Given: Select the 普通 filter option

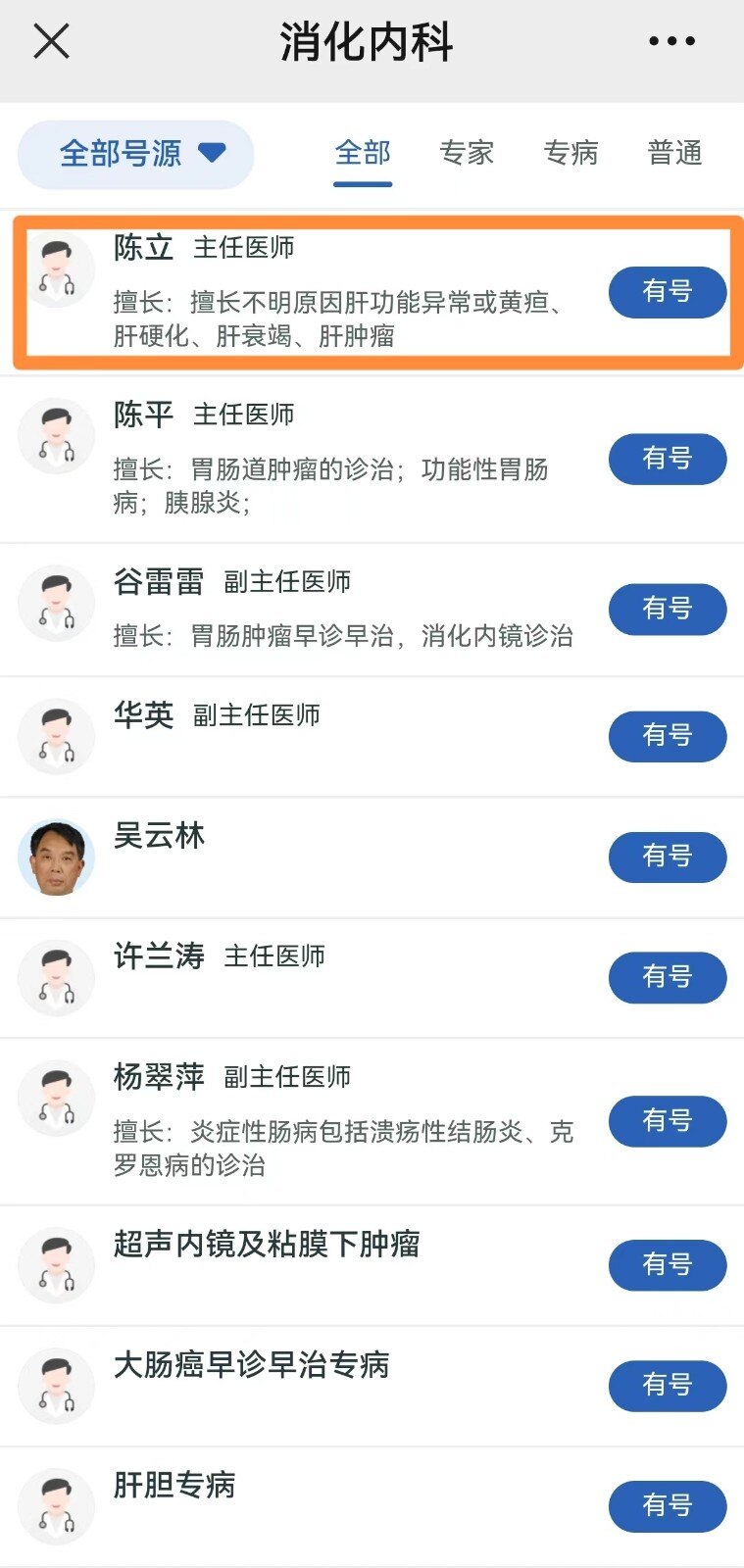Looking at the screenshot, I should [x=673, y=153].
